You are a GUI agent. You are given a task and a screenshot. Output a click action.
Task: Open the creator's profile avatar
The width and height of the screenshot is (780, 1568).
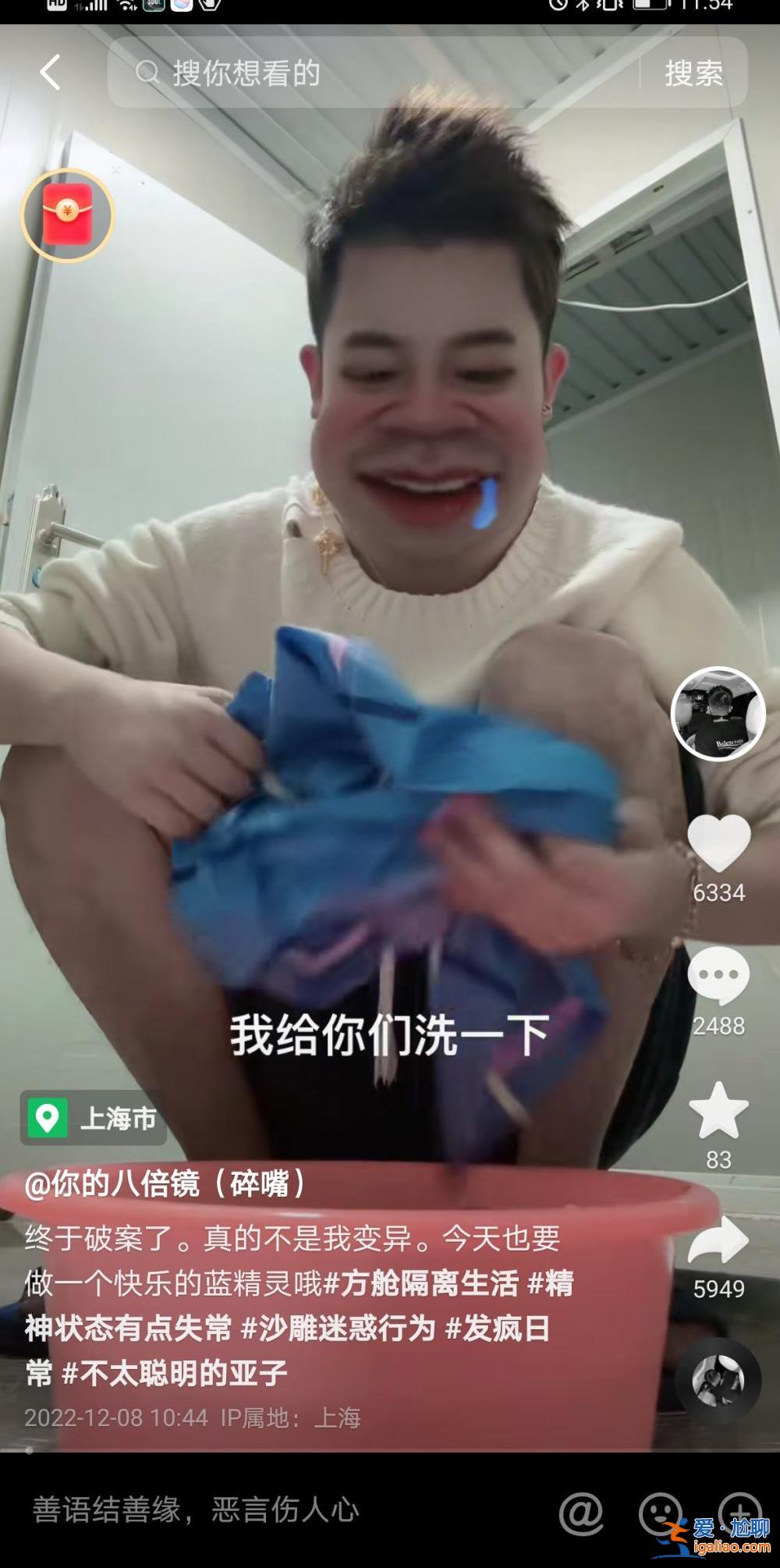click(718, 714)
